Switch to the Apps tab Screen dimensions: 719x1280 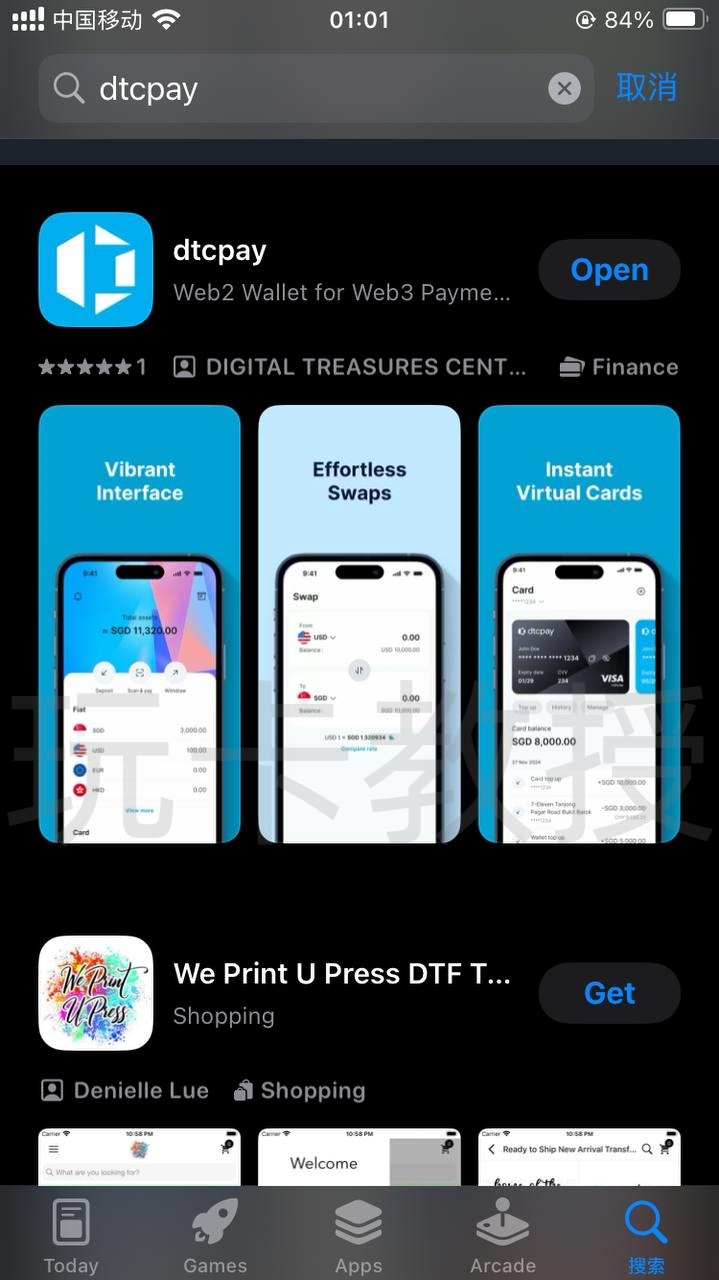tap(359, 1236)
